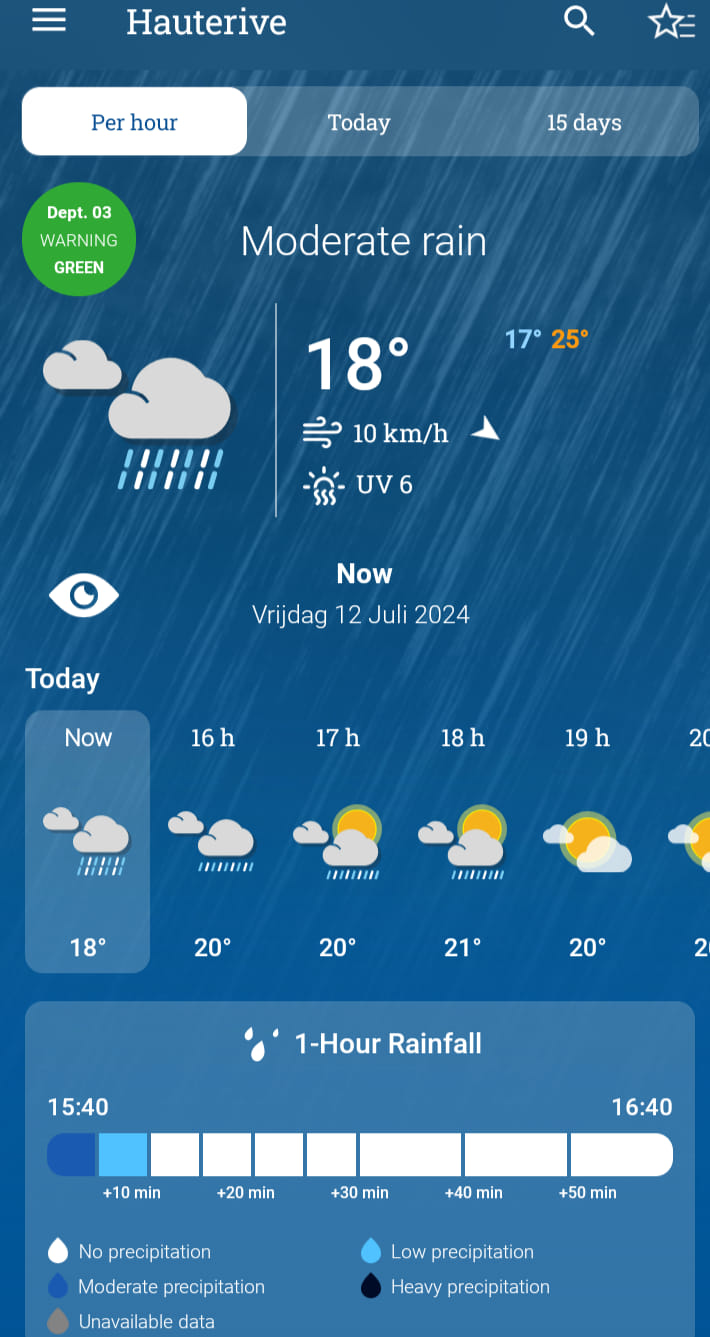Search for a location
The height and width of the screenshot is (1337, 710).
[x=579, y=21]
